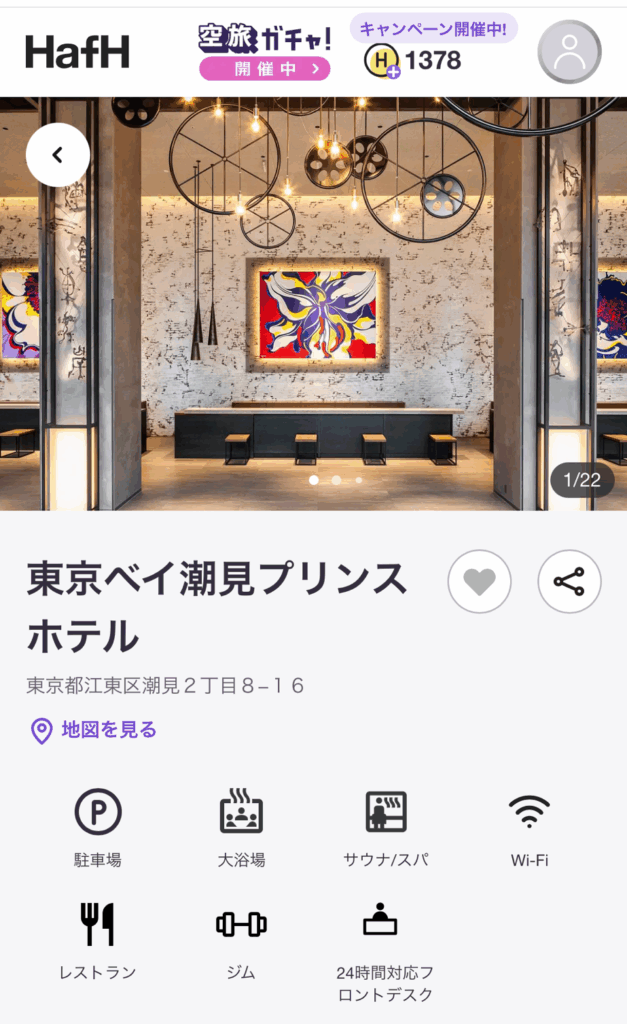Open the 空旅ガチャ campaign banner
The width and height of the screenshot is (627, 1024).
[x=265, y=52]
